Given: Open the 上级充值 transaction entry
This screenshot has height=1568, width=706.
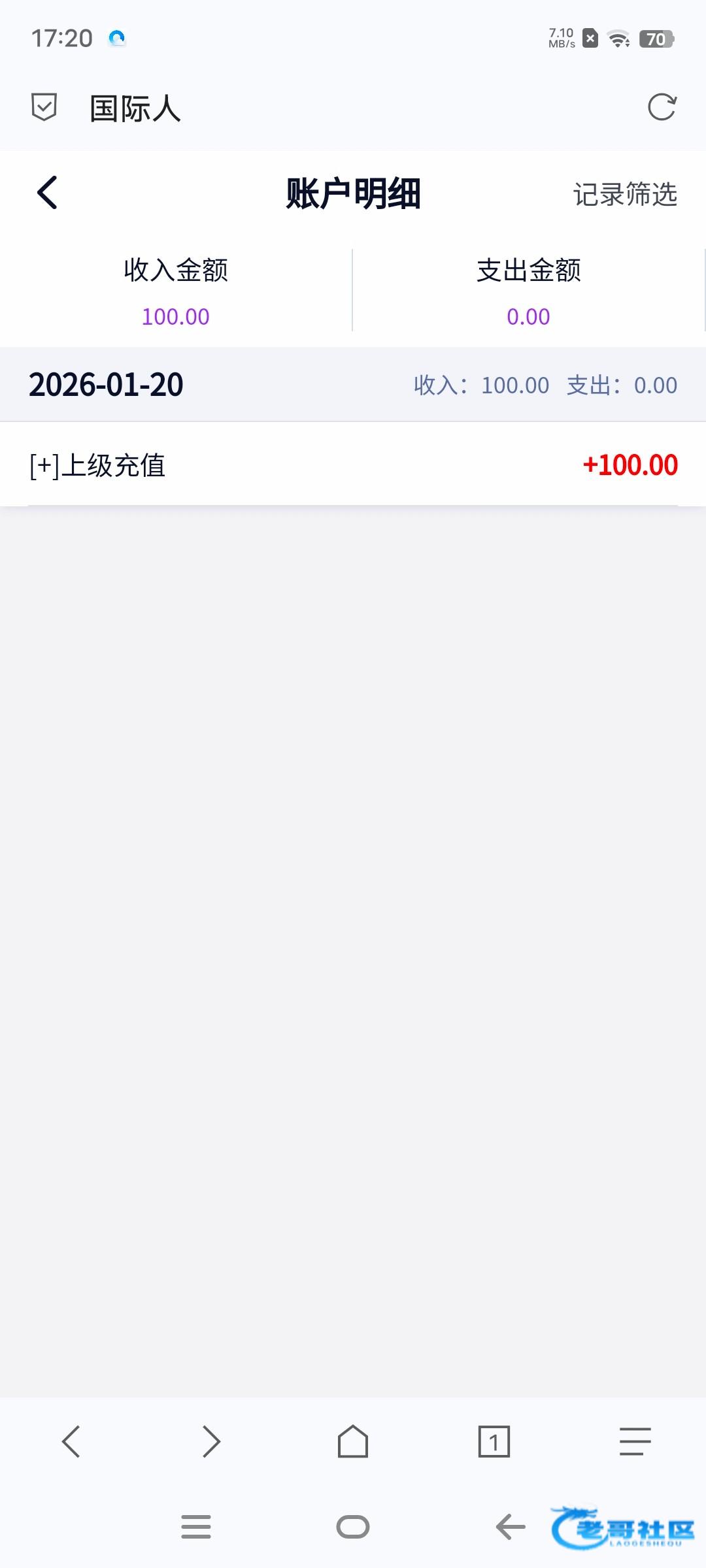Looking at the screenshot, I should click(x=353, y=465).
